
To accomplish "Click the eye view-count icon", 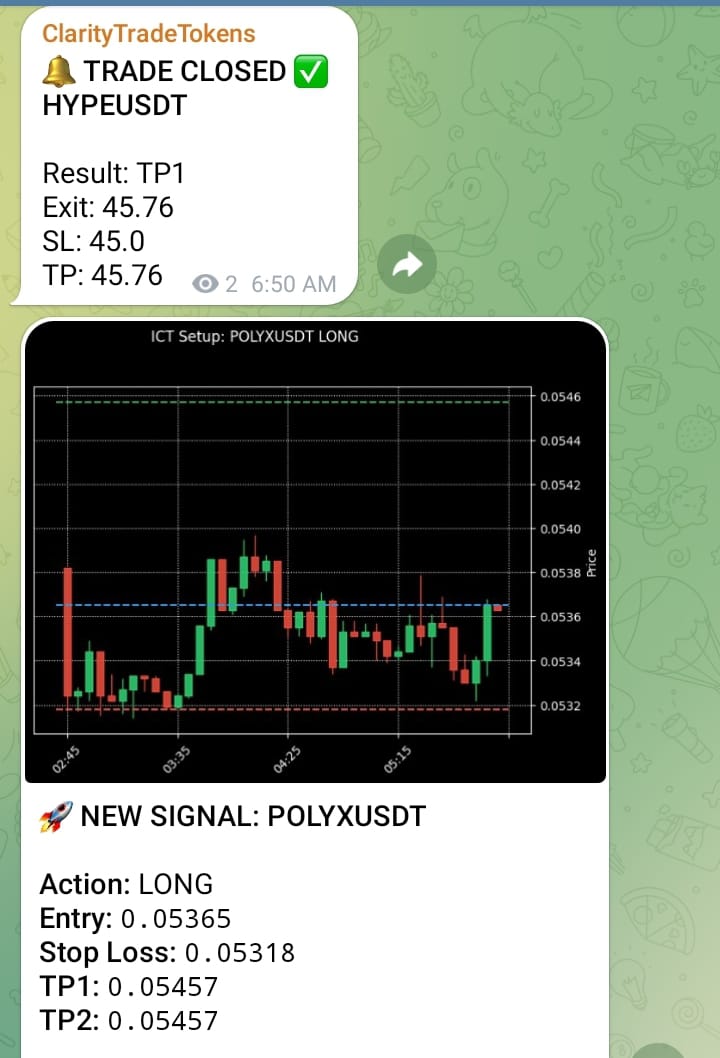I will [x=206, y=283].
